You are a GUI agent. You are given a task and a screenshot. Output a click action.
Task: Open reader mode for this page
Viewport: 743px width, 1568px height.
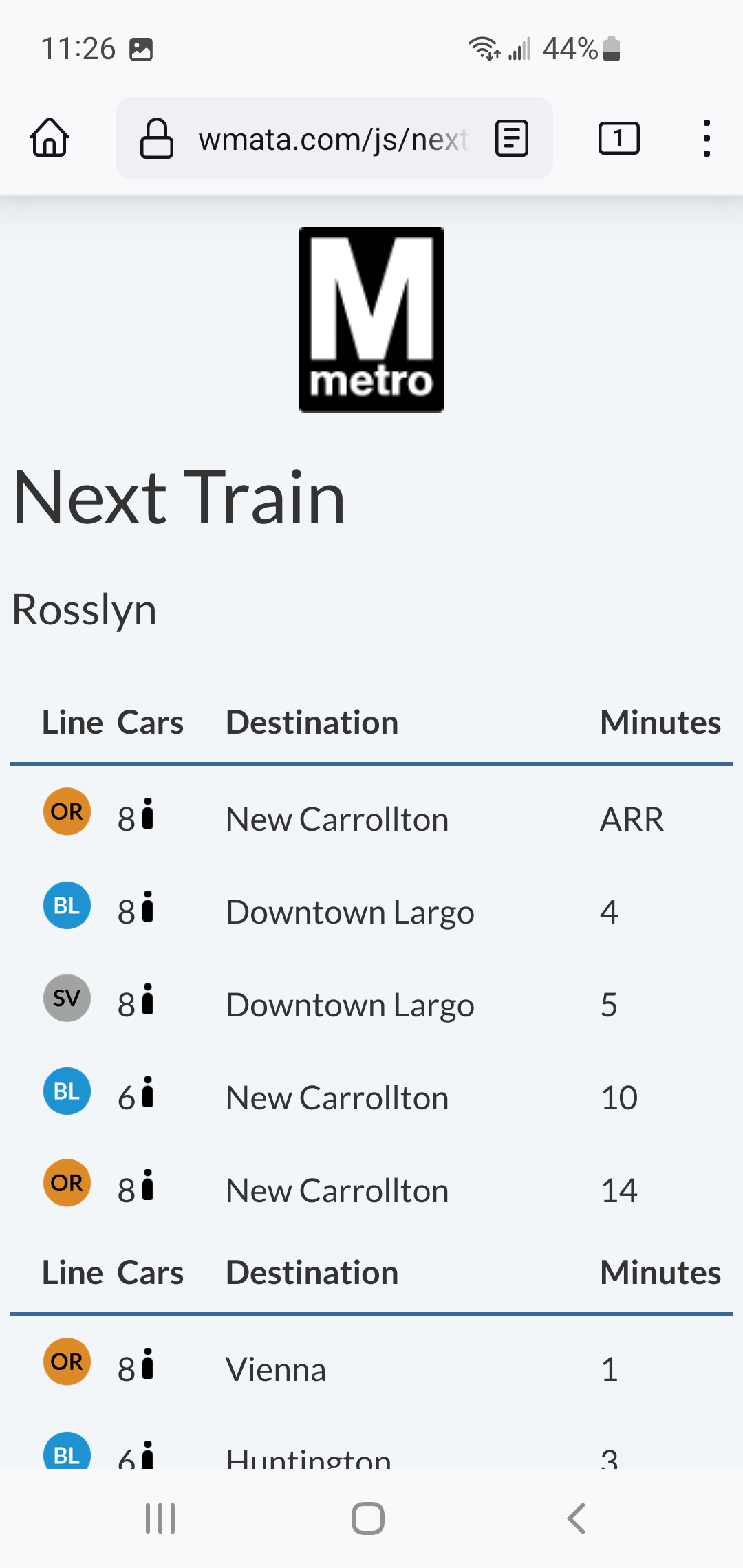tap(512, 138)
